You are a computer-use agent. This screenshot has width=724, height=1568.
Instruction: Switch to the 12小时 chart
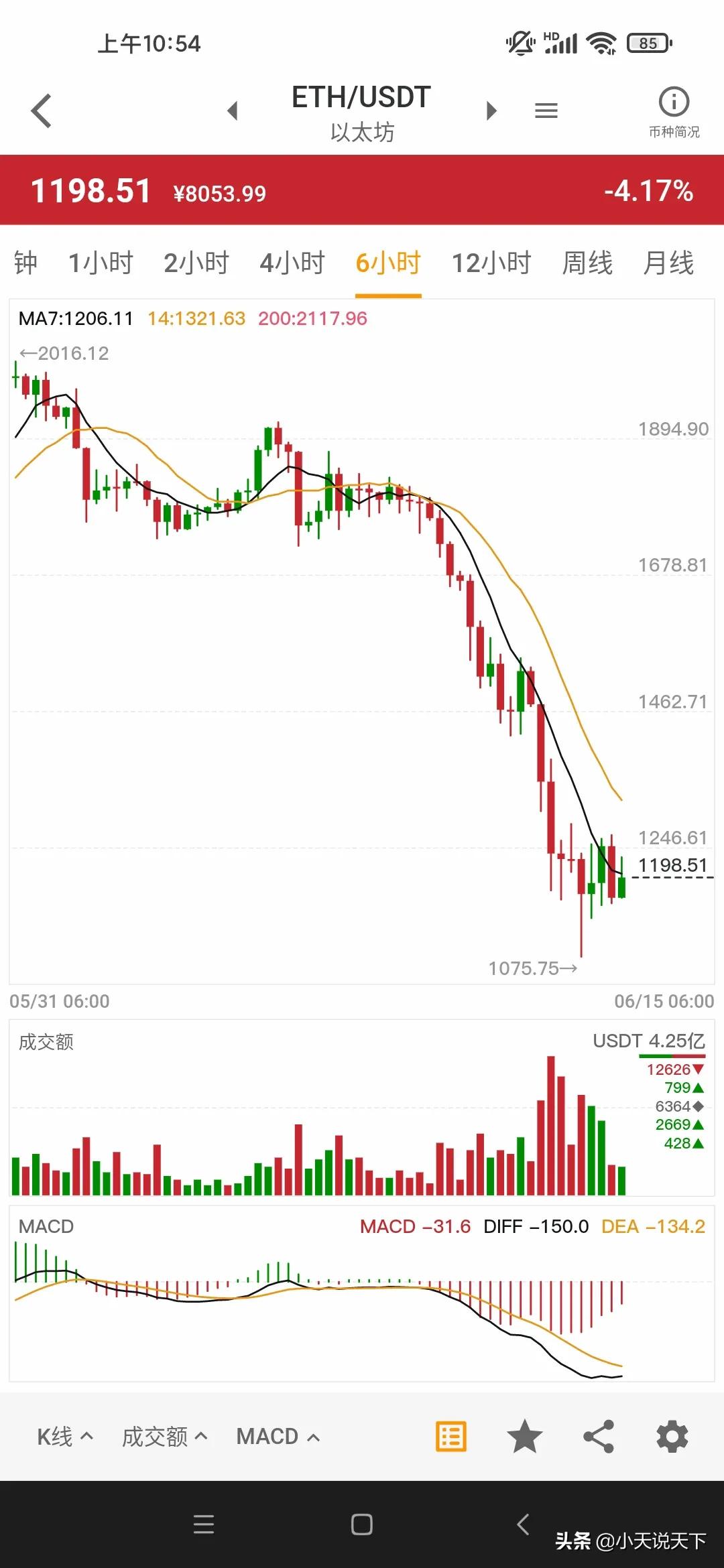(491, 263)
